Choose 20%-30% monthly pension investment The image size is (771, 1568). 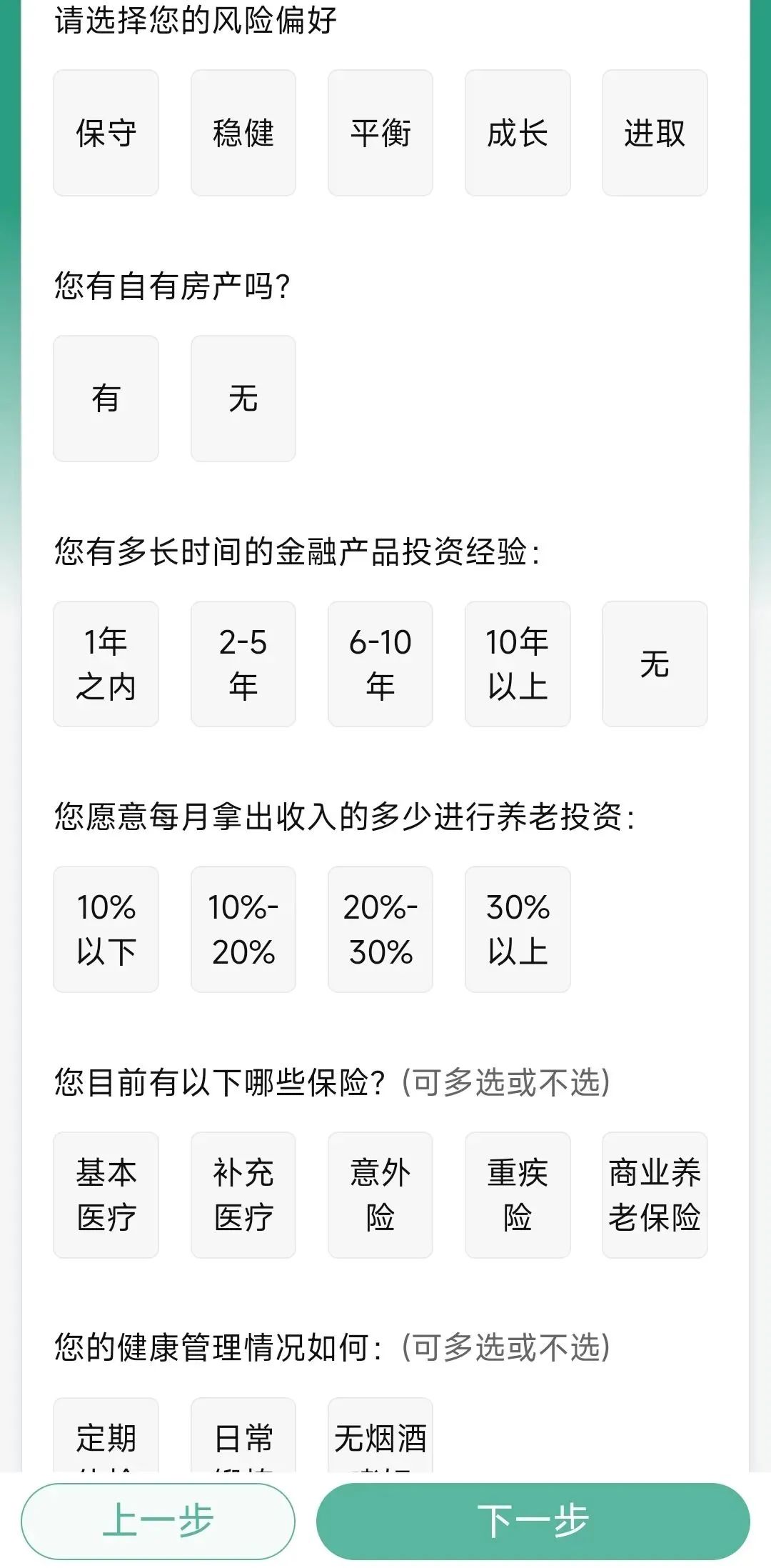click(x=380, y=929)
